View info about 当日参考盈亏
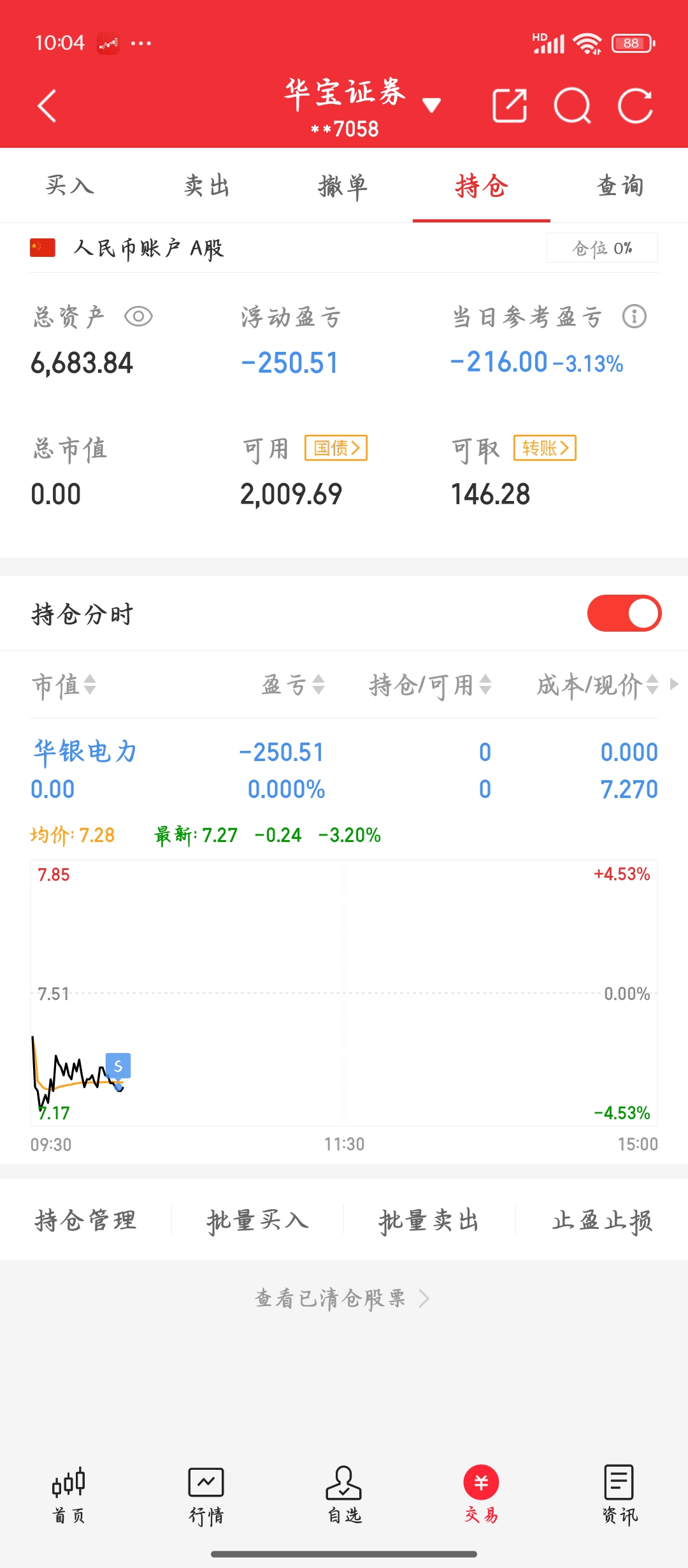This screenshot has height=1568, width=688. pos(634,317)
